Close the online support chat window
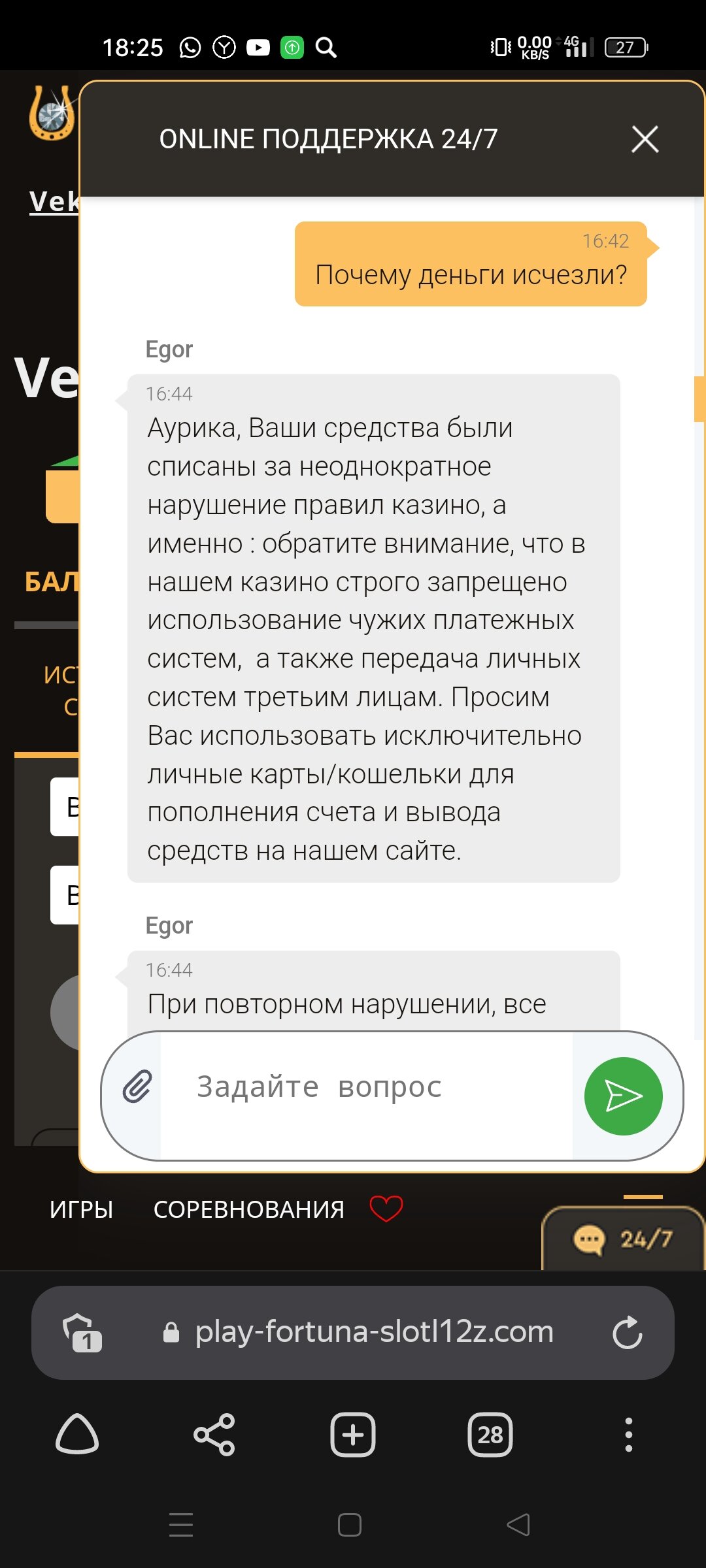The width and height of the screenshot is (706, 1568). 645,139
